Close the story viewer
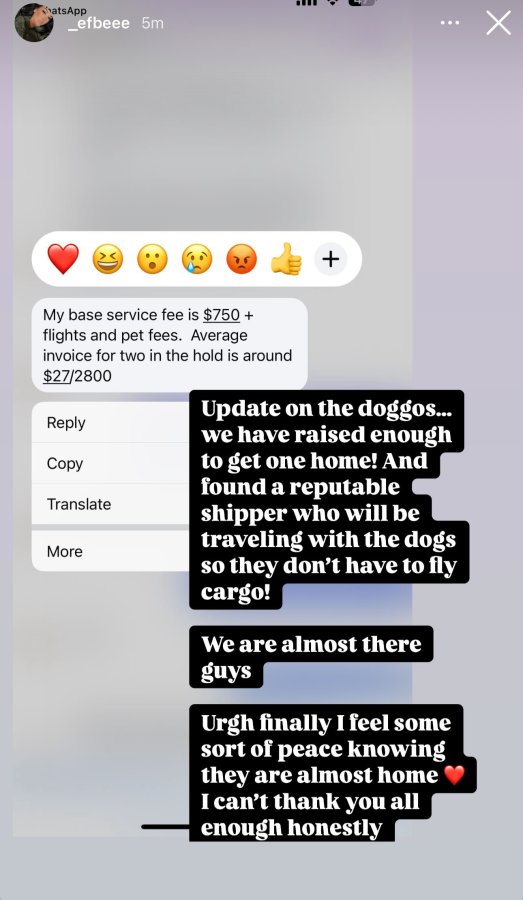The height and width of the screenshot is (900, 523). [498, 23]
